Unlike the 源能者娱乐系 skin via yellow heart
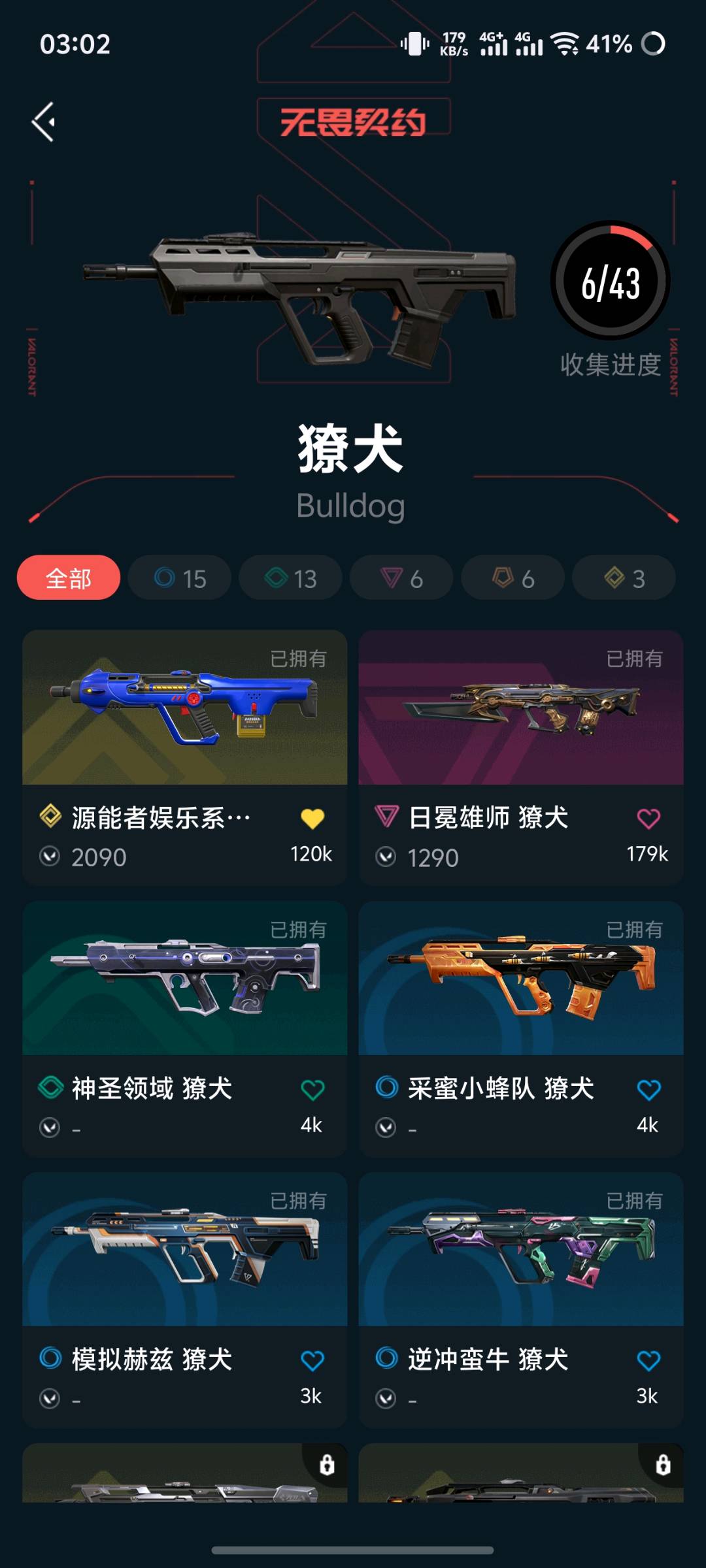The height and width of the screenshot is (1568, 706). (x=312, y=818)
